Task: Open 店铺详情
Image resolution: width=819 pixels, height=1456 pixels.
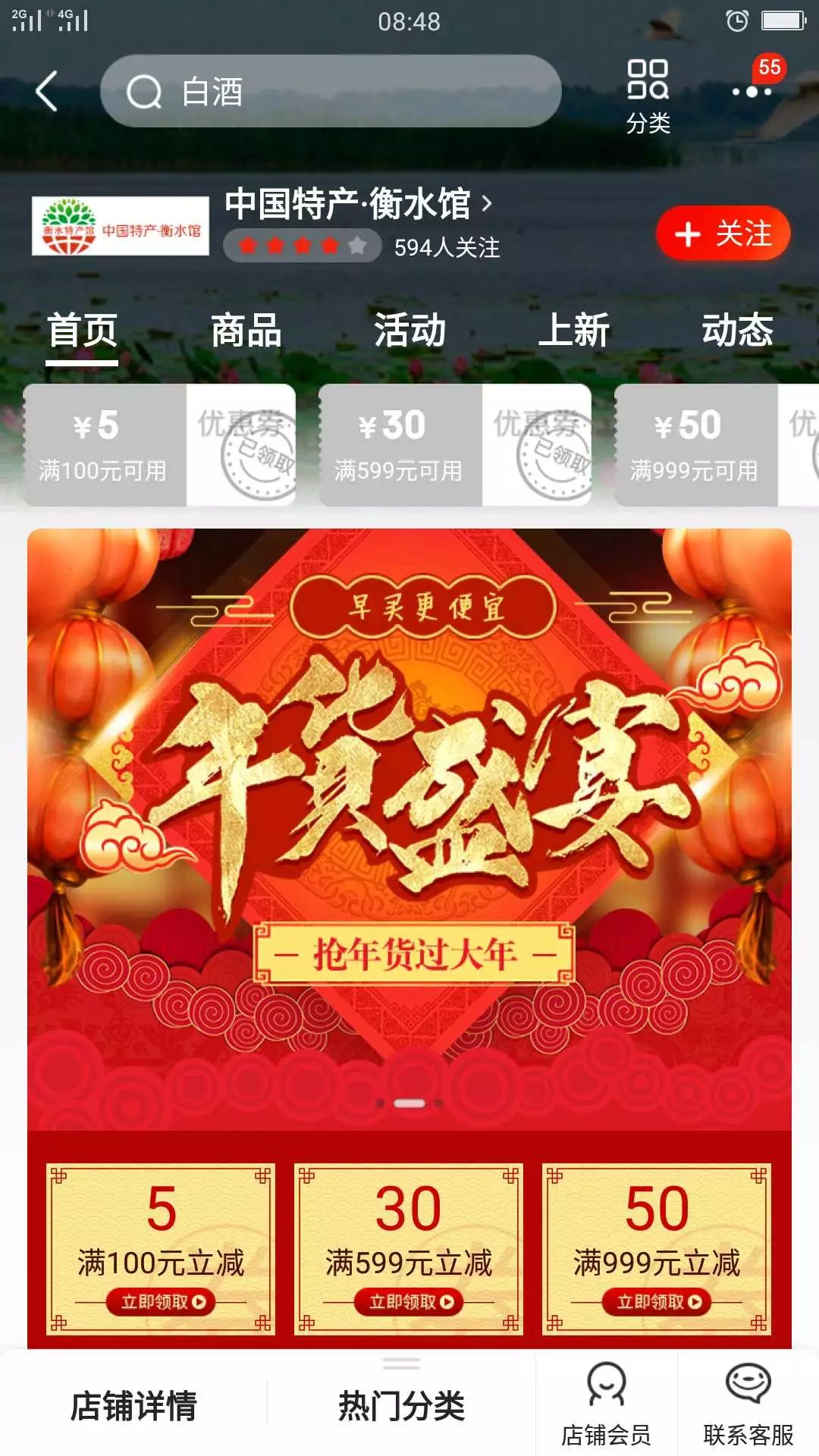Action: [x=133, y=1405]
